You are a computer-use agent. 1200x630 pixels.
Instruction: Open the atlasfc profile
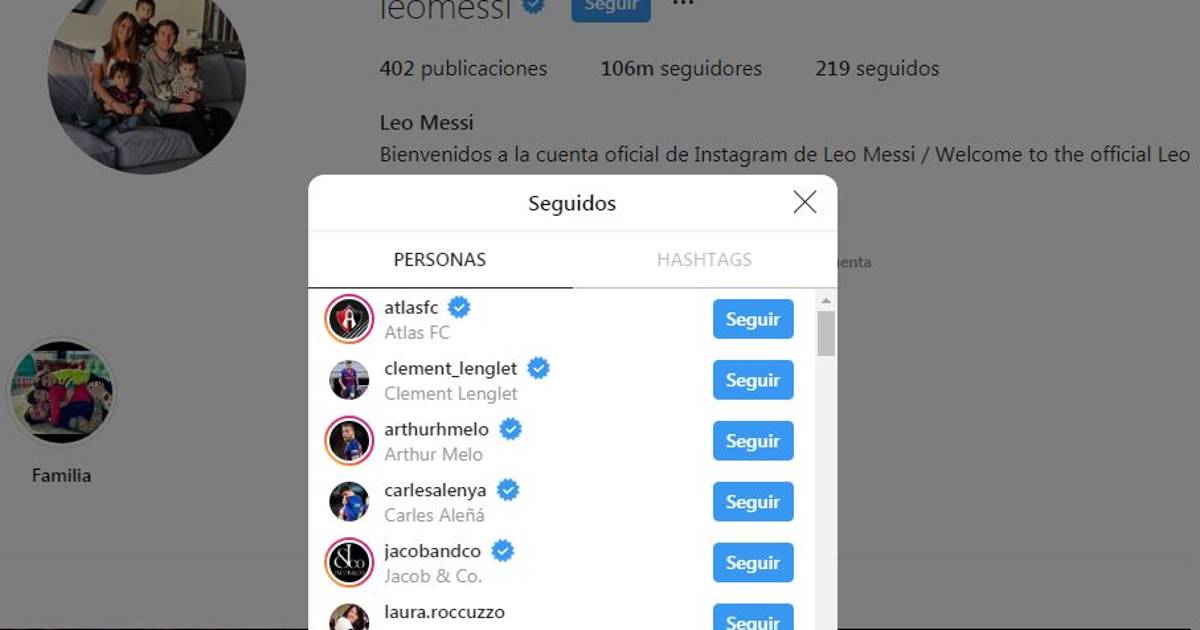point(411,307)
